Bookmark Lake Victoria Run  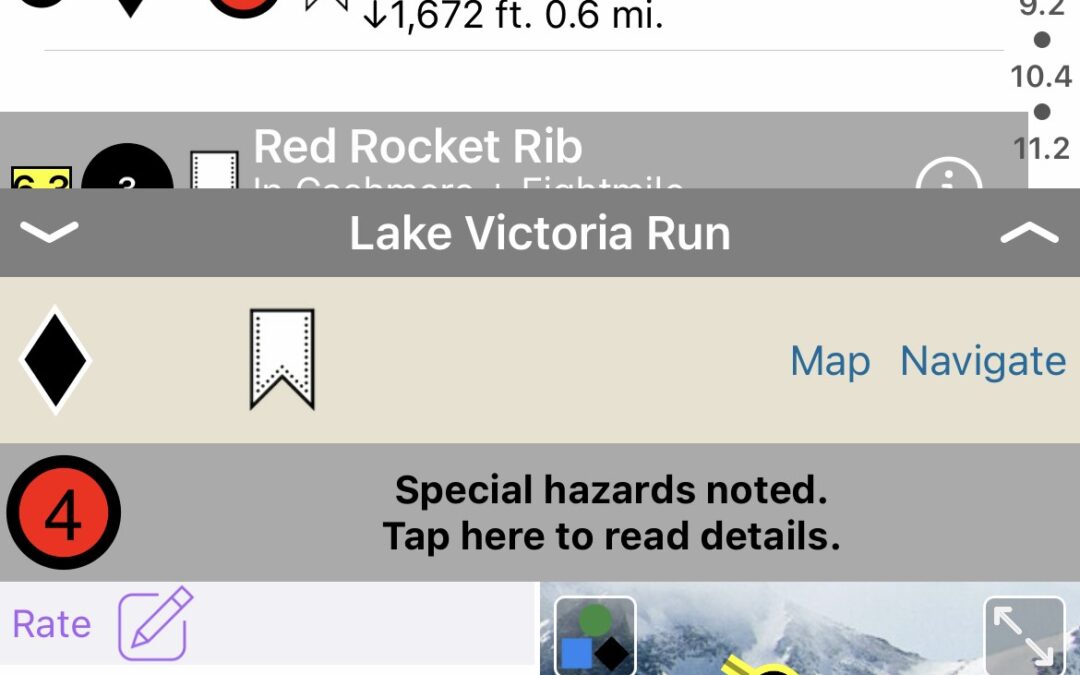point(282,359)
